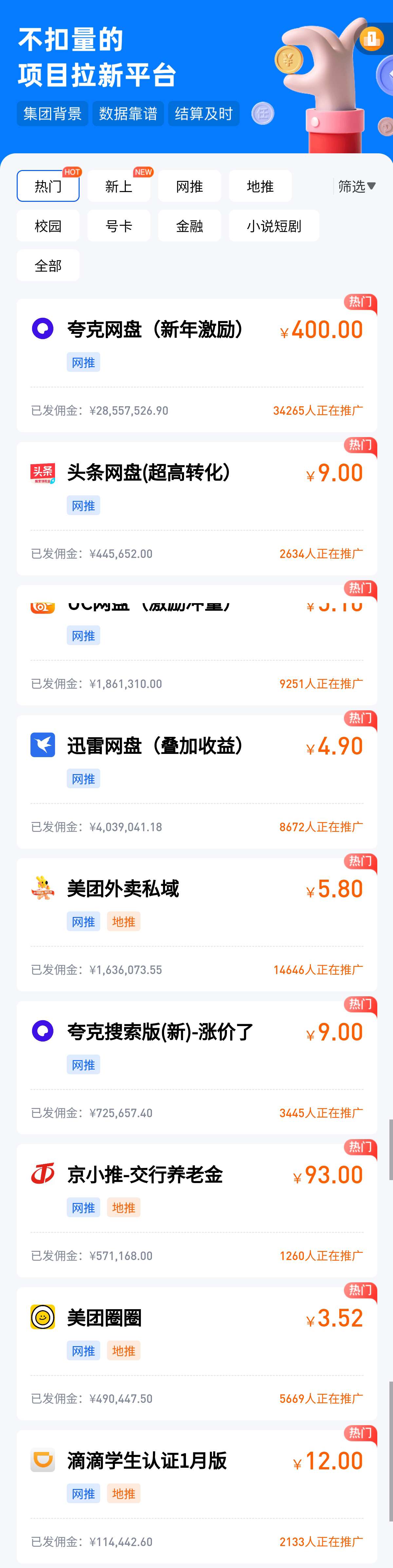This screenshot has width=393, height=1568.
Task: Show 网推 projects
Action: click(x=189, y=186)
